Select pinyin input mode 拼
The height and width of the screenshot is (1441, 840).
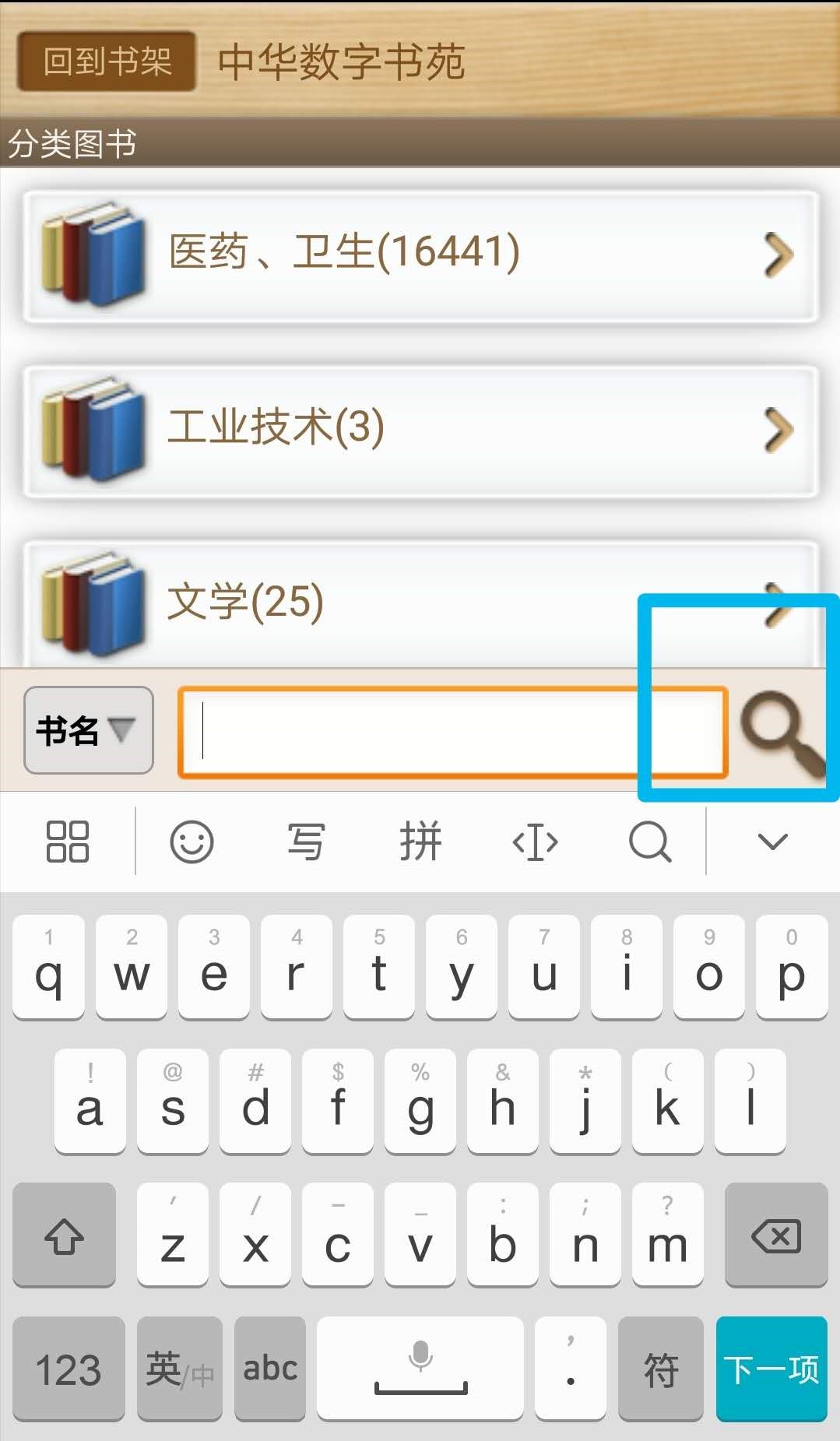coord(420,842)
